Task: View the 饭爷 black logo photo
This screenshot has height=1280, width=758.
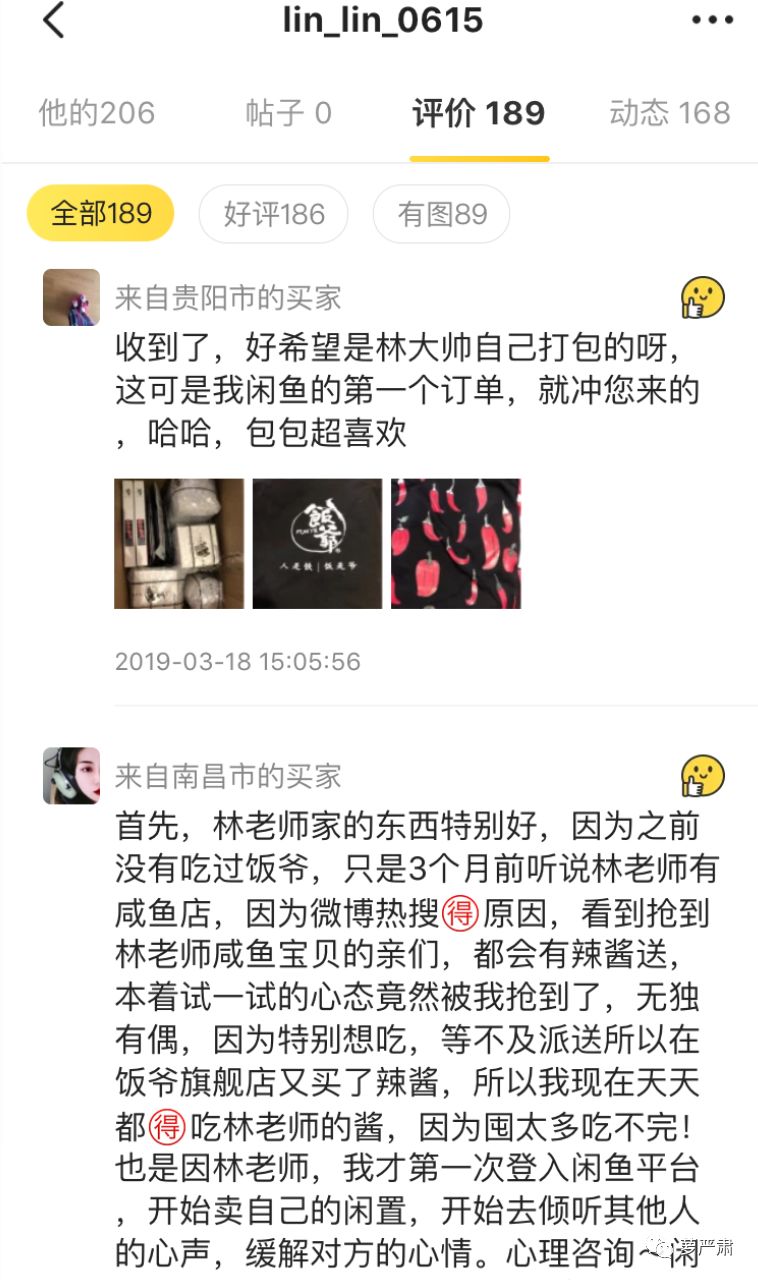Action: click(x=317, y=543)
